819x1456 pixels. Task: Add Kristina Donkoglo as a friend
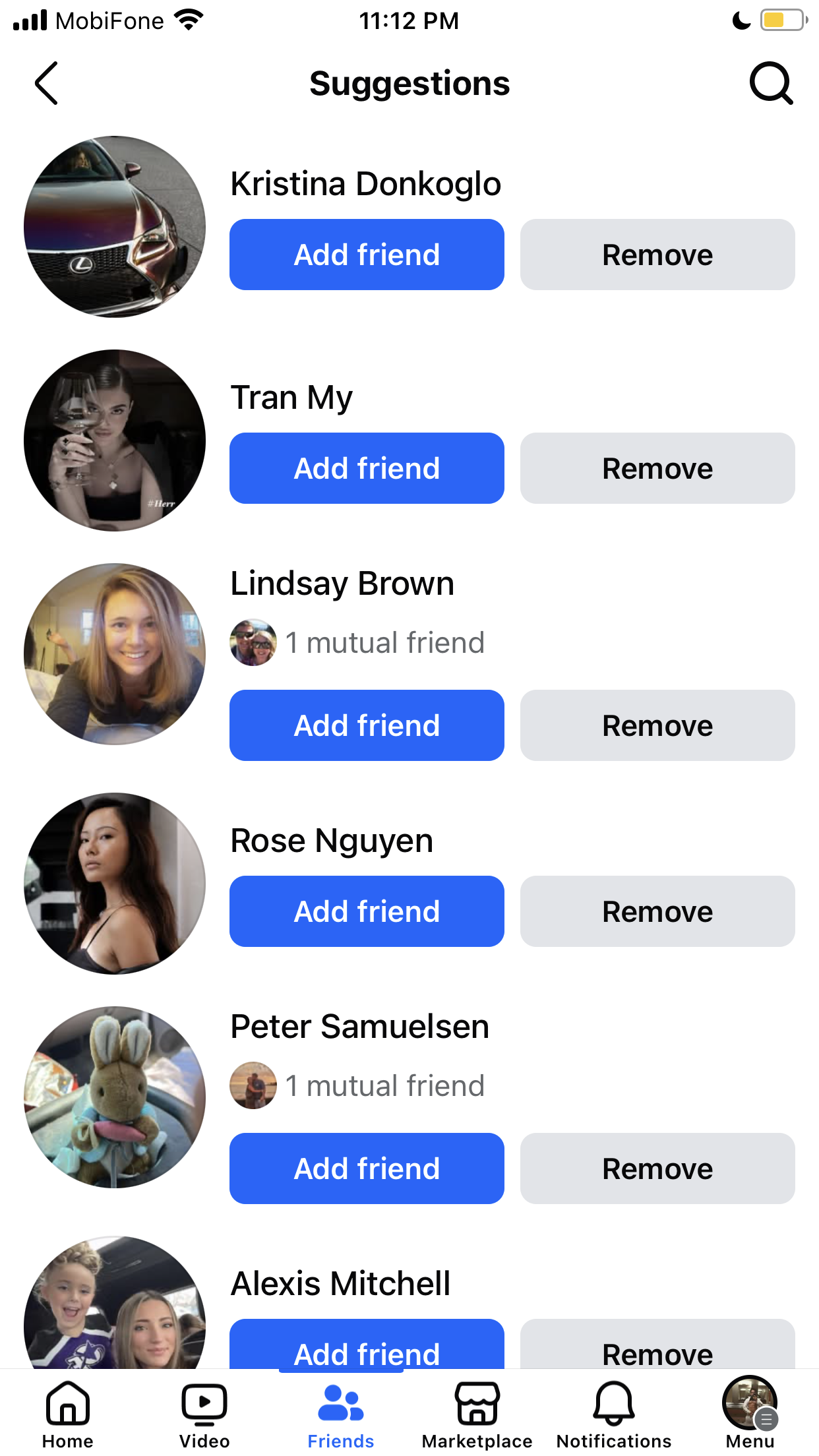[367, 255]
